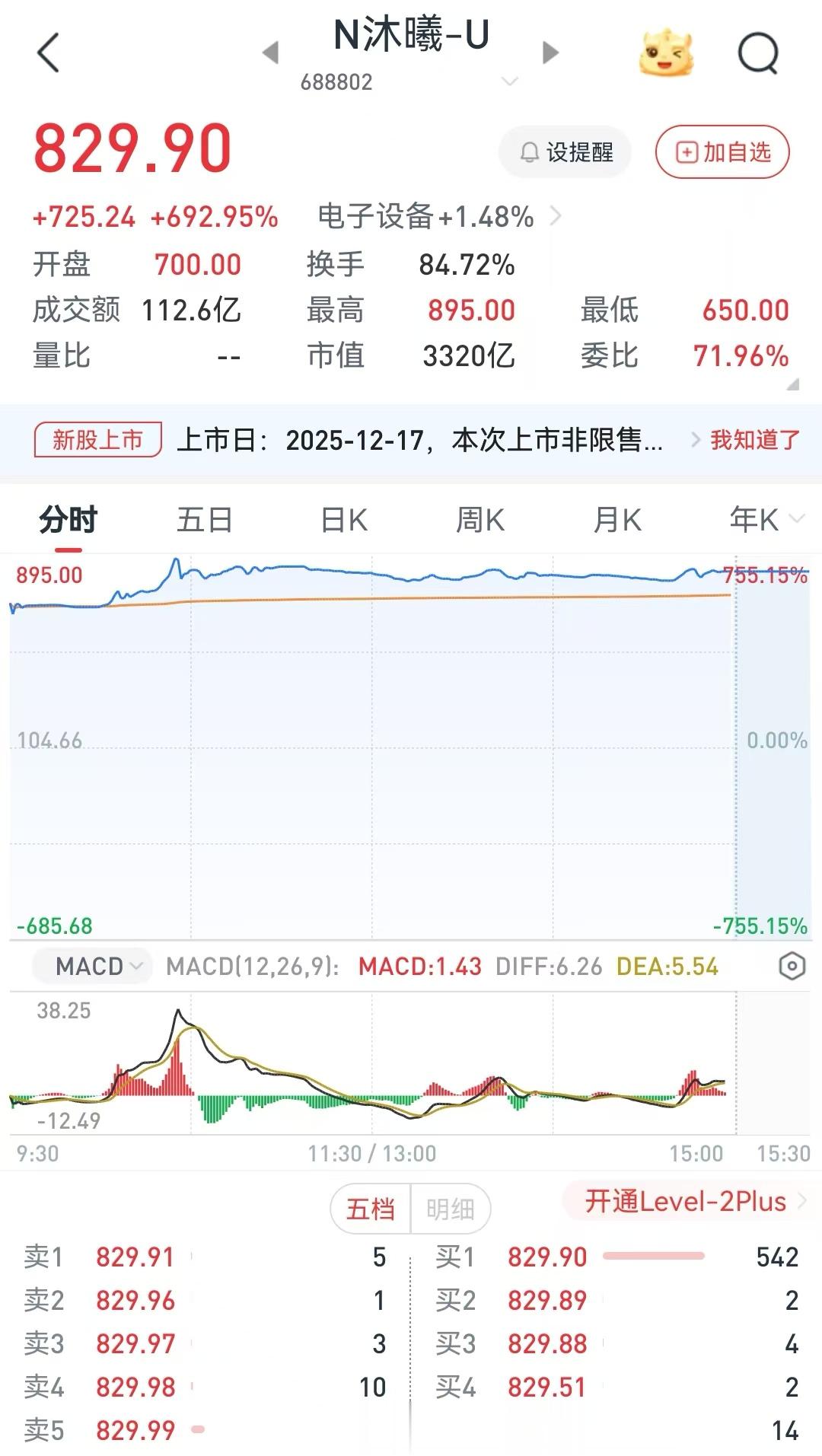Viewport: 822px width, 1456px height.
Task: Dismiss the notice with 我知道了
Action: (754, 440)
